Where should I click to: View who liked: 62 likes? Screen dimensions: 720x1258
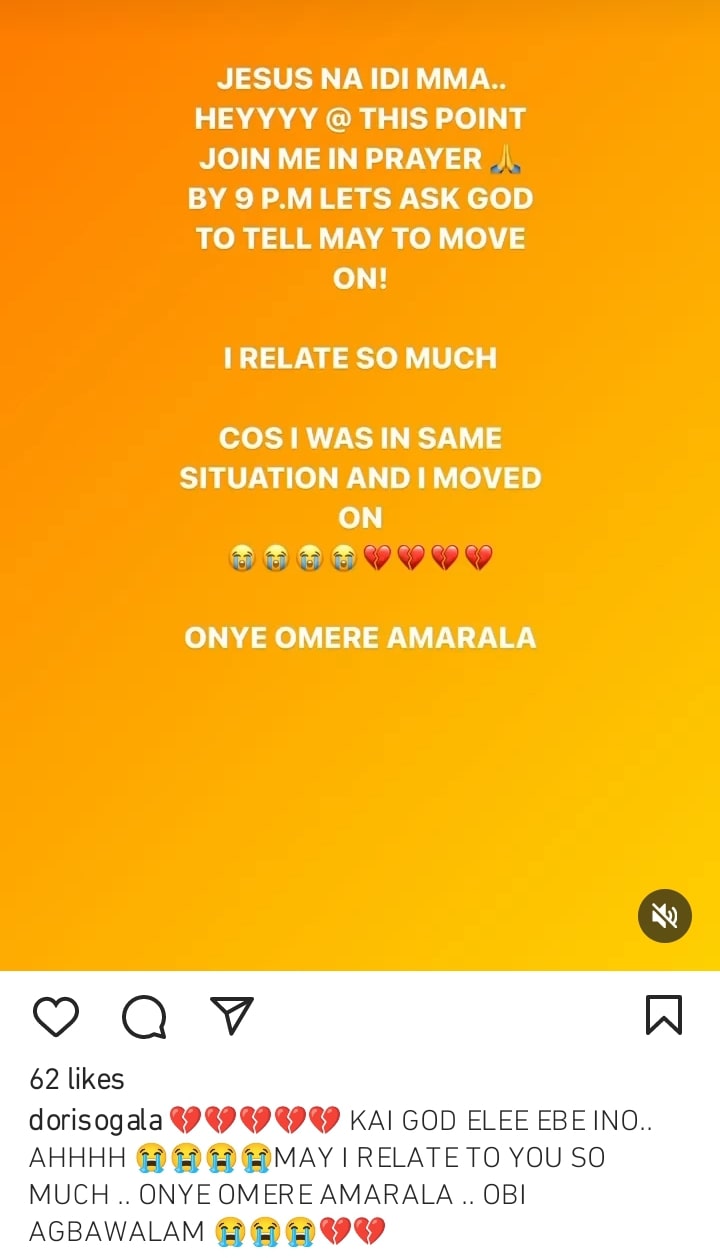pos(77,1079)
